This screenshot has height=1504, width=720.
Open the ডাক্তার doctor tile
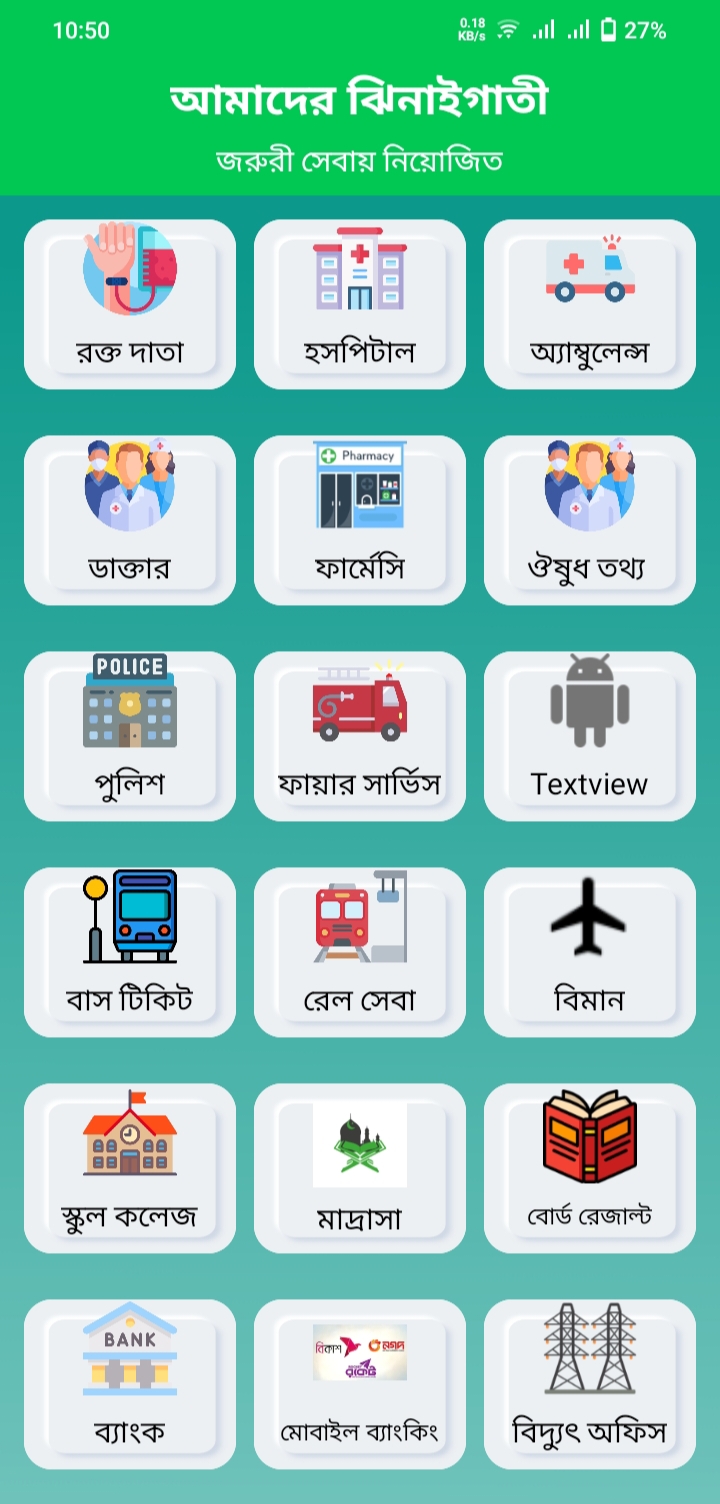pyautogui.click(x=130, y=520)
